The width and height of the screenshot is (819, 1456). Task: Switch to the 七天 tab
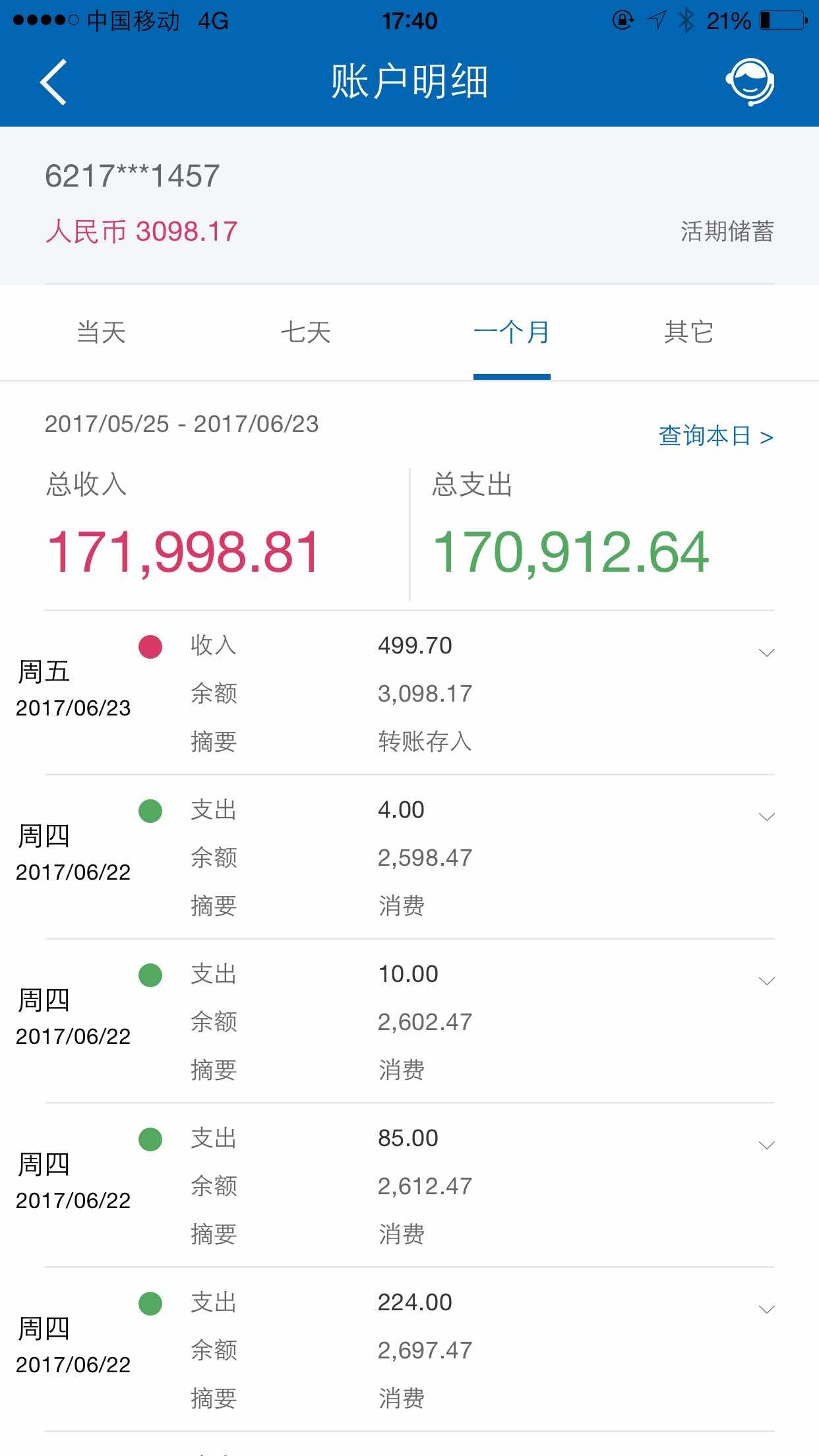tap(307, 333)
